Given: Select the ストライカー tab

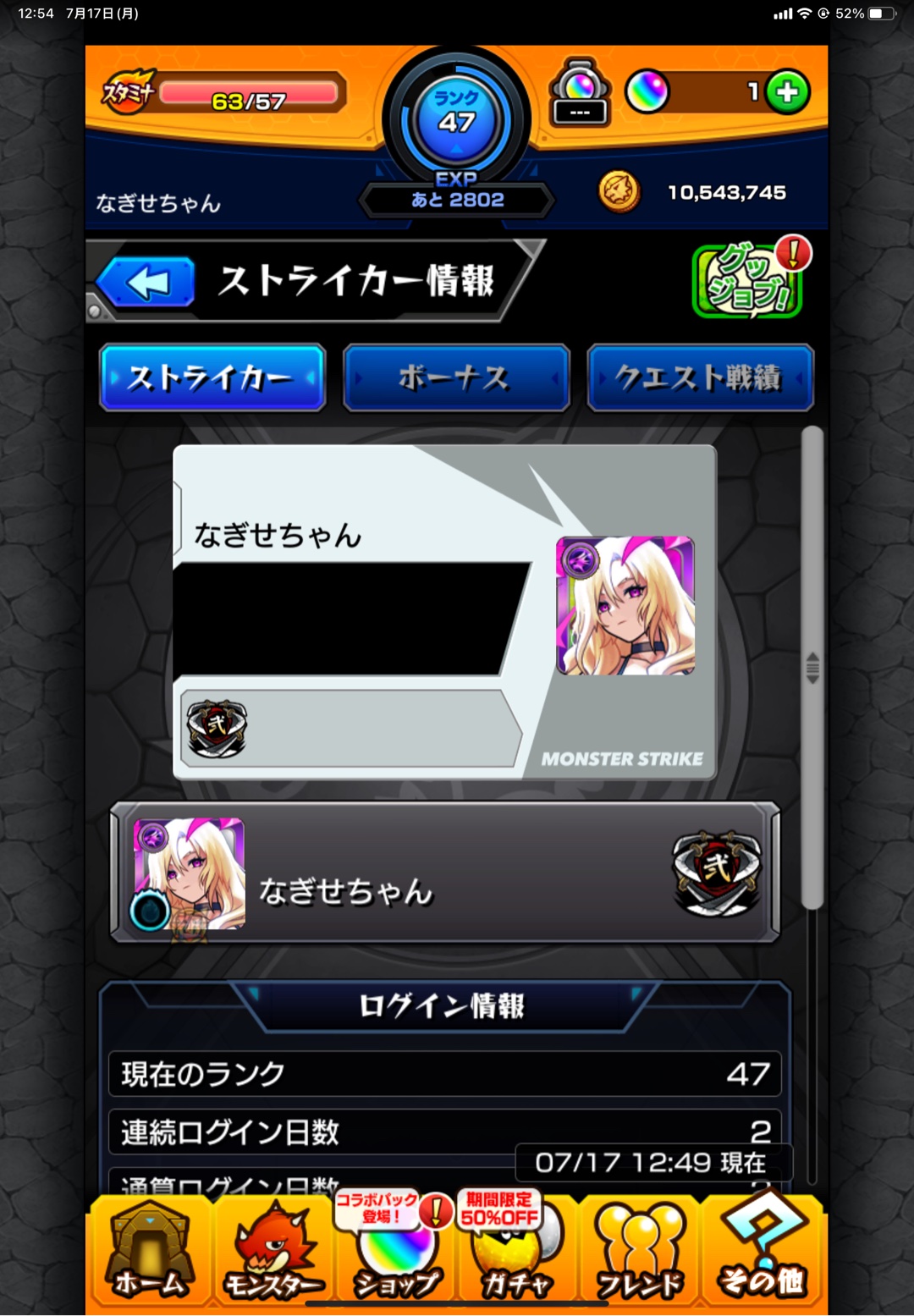Looking at the screenshot, I should (x=212, y=377).
